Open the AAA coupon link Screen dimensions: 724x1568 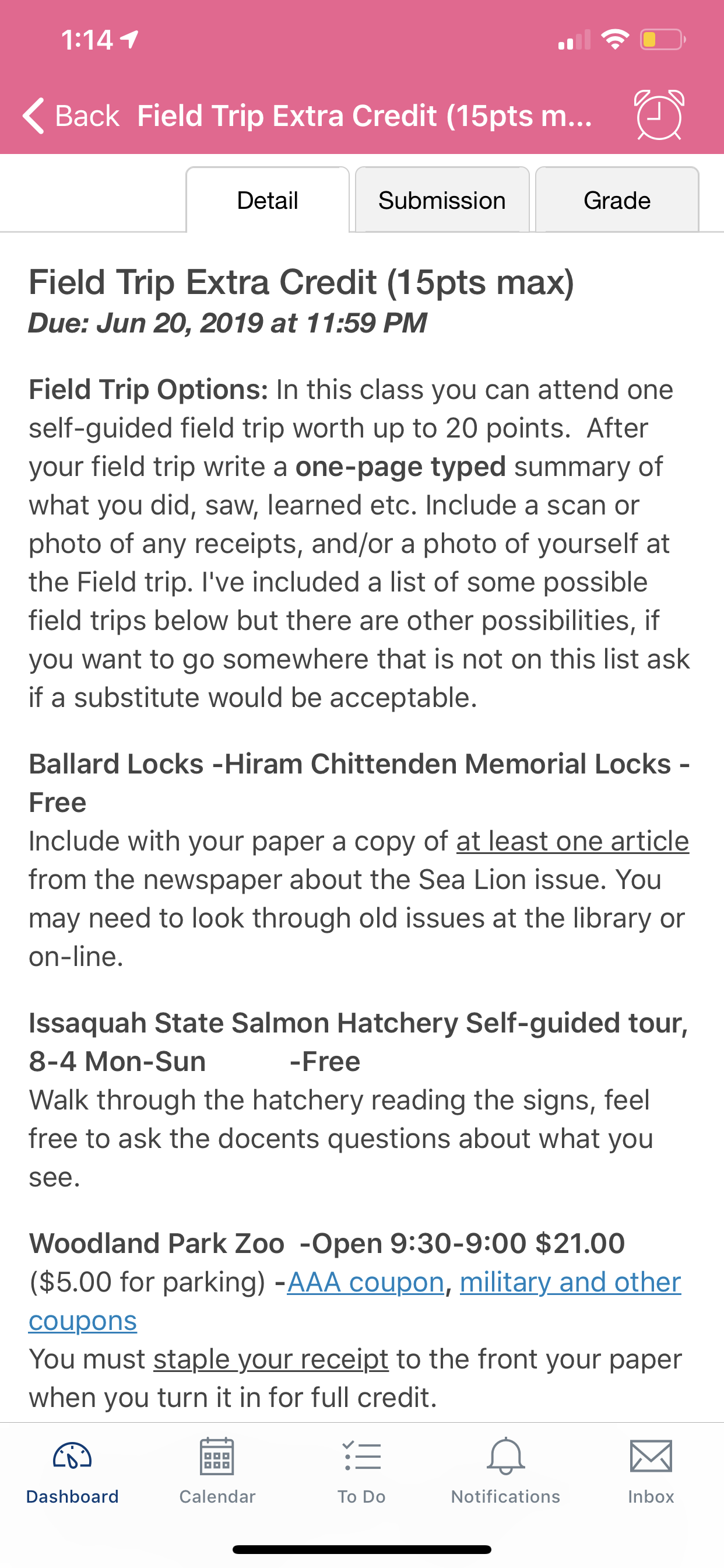pyautogui.click(x=365, y=1282)
